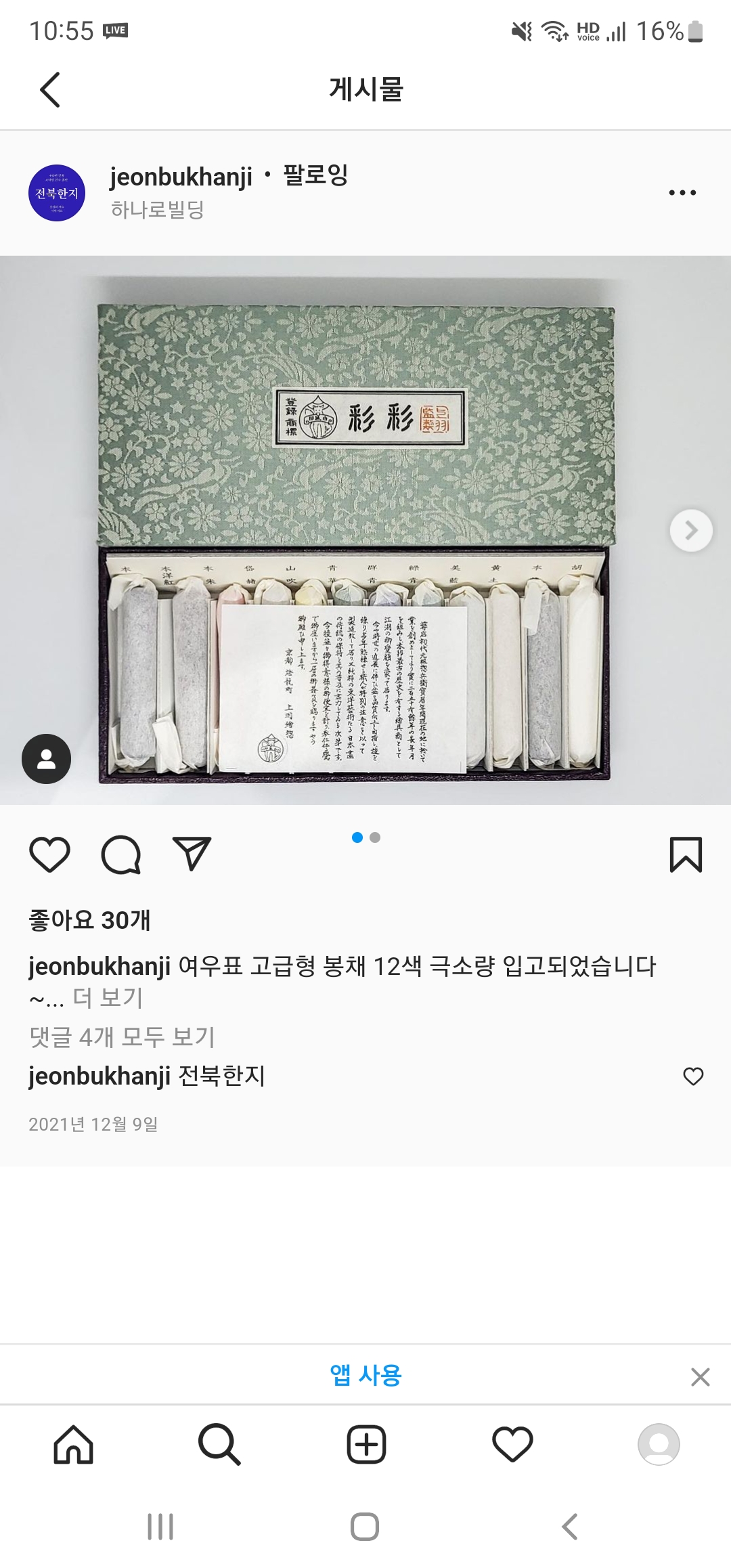Share the post via send icon
This screenshot has height=1568, width=731.
[x=192, y=854]
